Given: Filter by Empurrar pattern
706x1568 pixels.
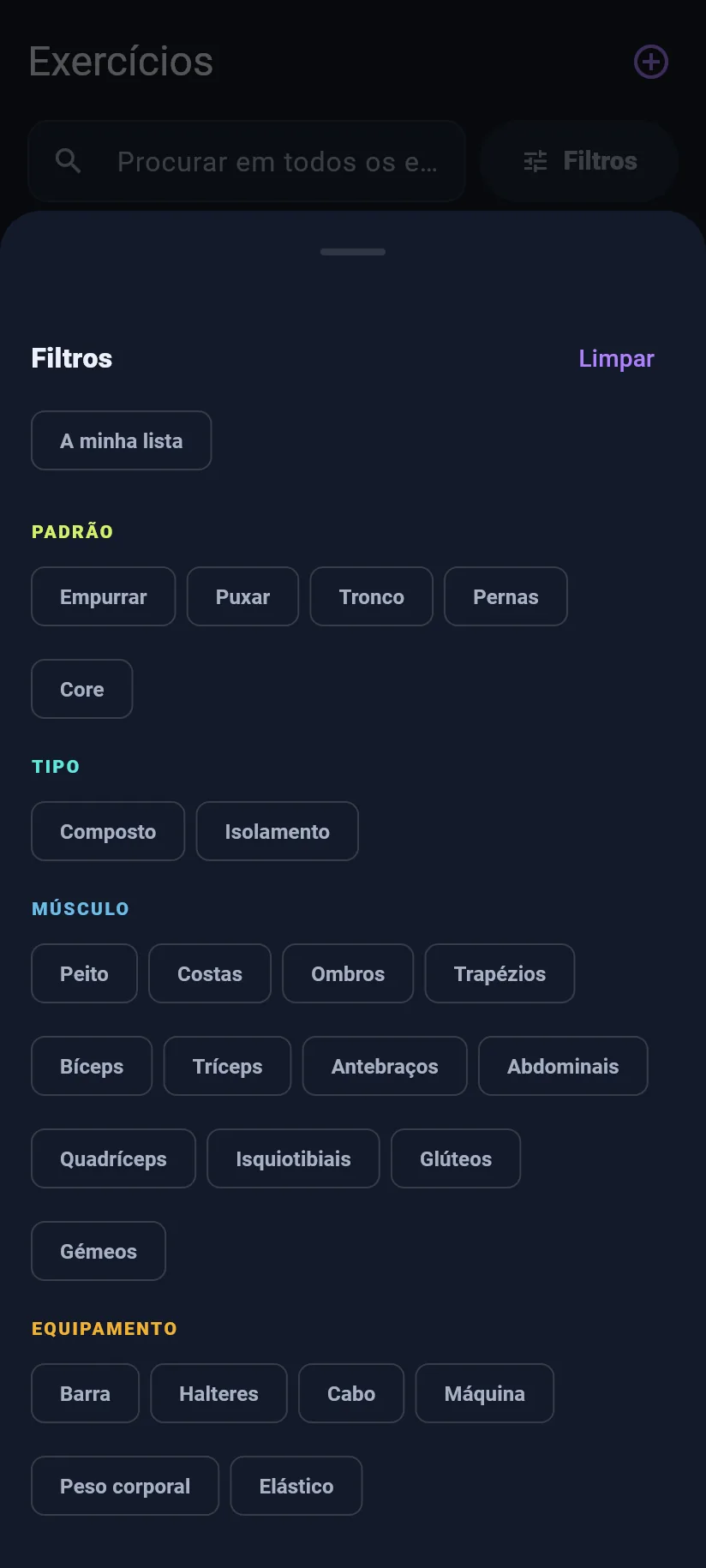Looking at the screenshot, I should click(103, 596).
